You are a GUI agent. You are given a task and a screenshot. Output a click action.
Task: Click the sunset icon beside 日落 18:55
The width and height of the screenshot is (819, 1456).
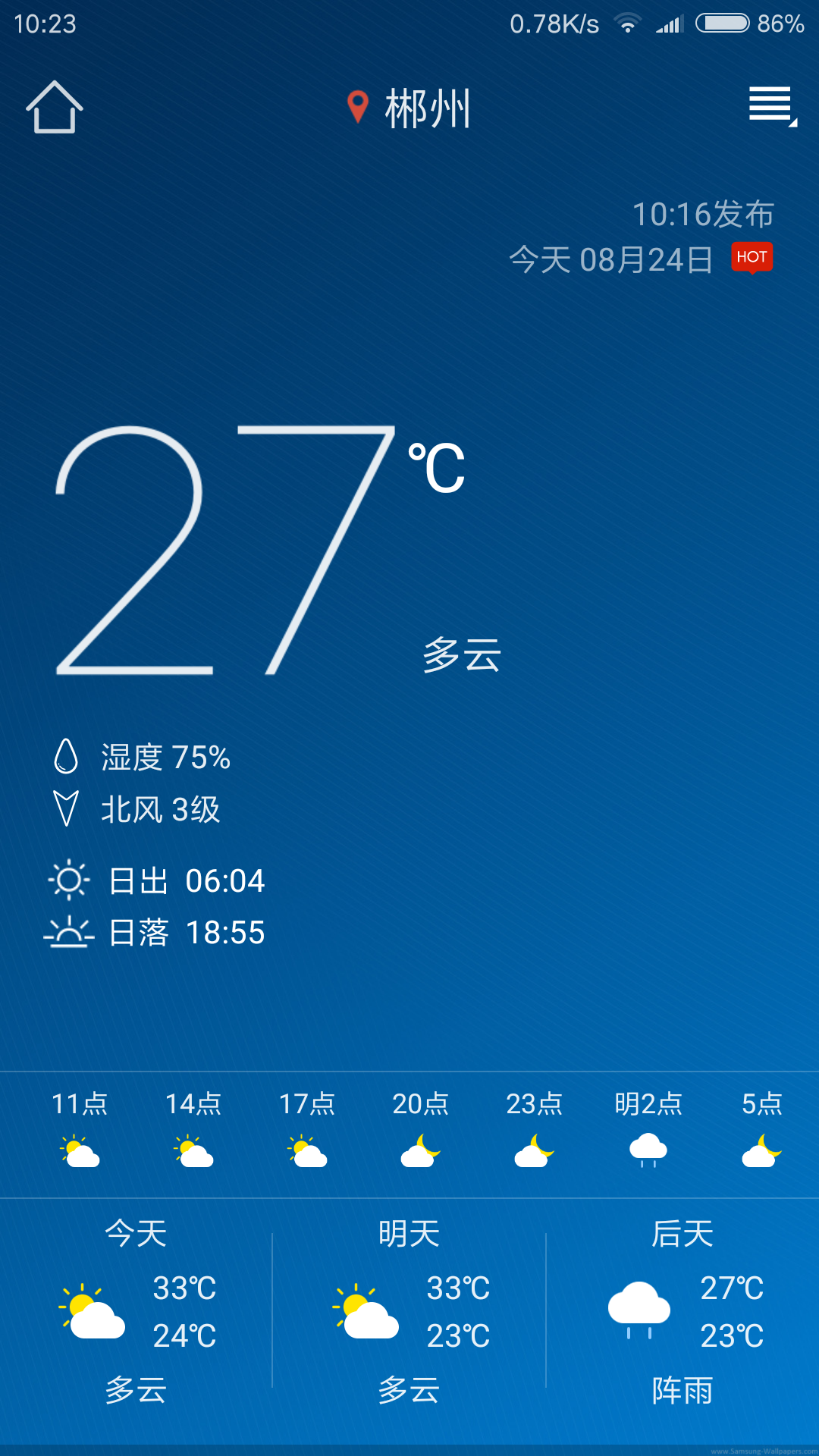pos(71,934)
